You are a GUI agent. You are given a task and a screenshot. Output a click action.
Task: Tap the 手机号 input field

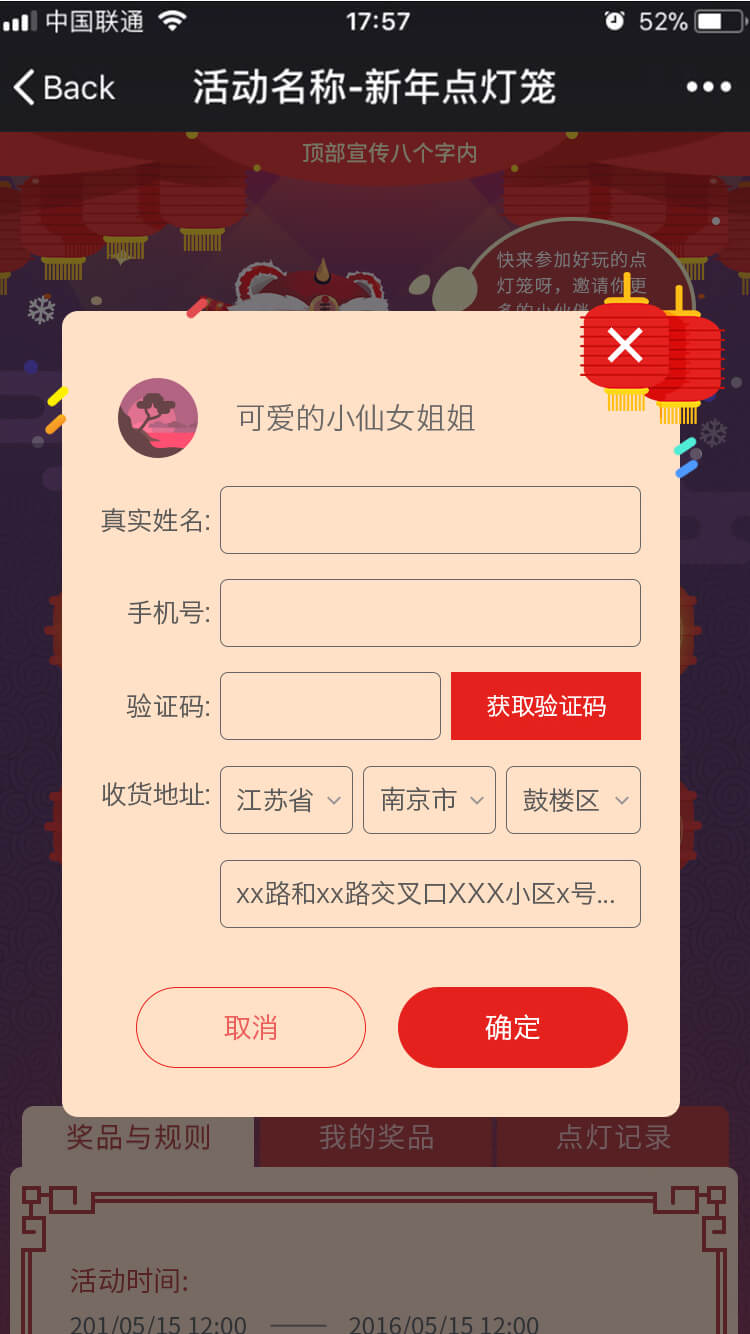click(x=430, y=613)
